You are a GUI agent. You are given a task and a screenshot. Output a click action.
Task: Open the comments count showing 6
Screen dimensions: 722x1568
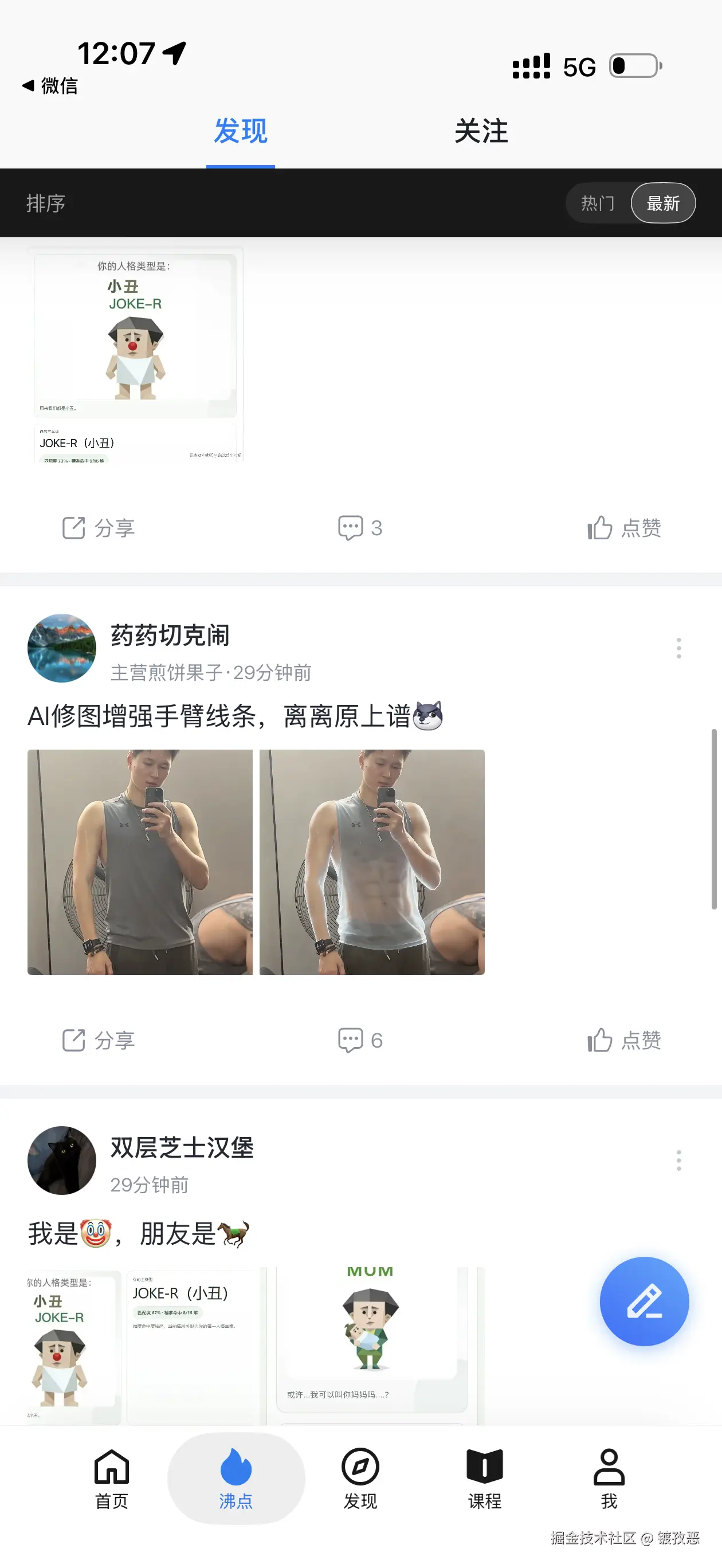[360, 1040]
